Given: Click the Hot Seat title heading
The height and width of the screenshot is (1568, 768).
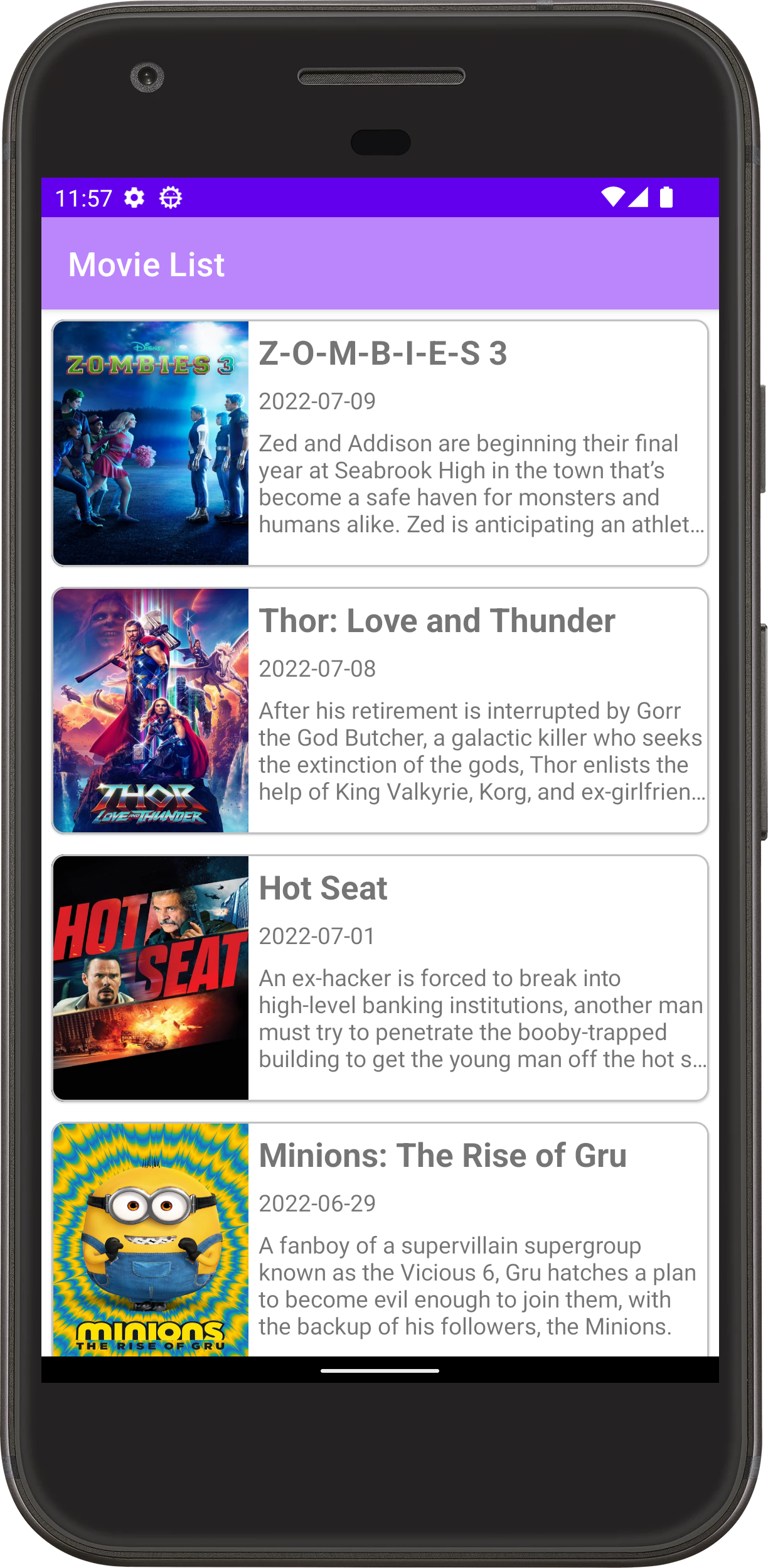Looking at the screenshot, I should click(324, 888).
